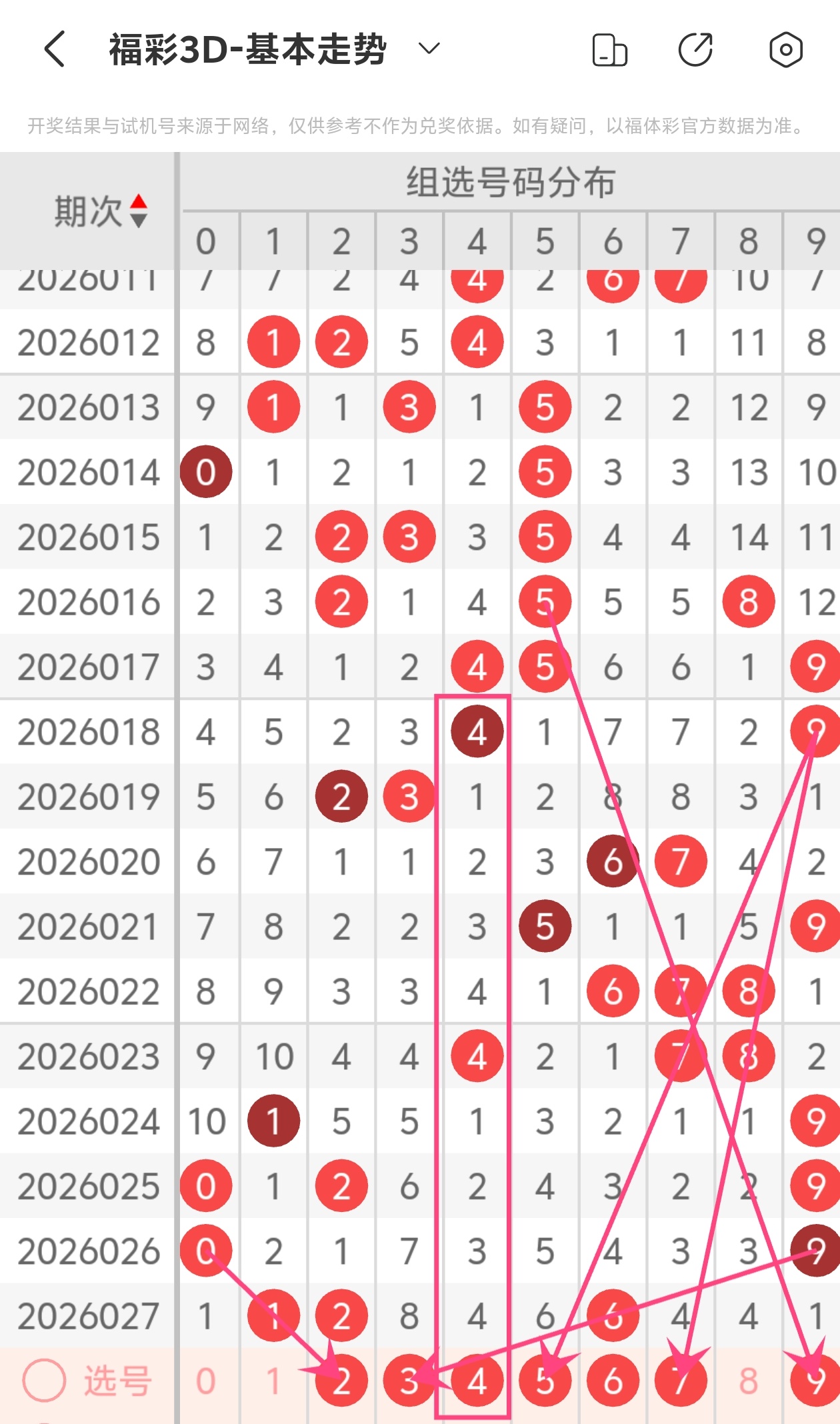
Task: Toggle the 期次 sort order
Action: pyautogui.click(x=138, y=211)
